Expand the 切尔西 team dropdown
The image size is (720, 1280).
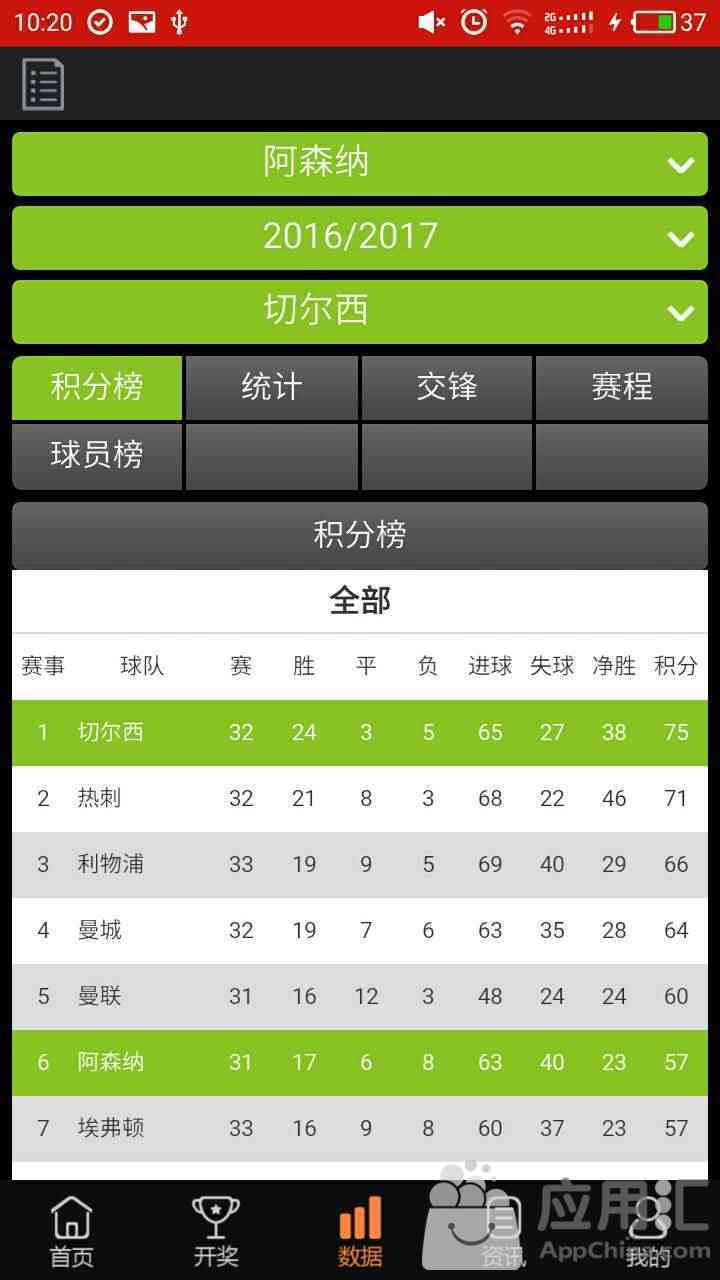point(360,311)
